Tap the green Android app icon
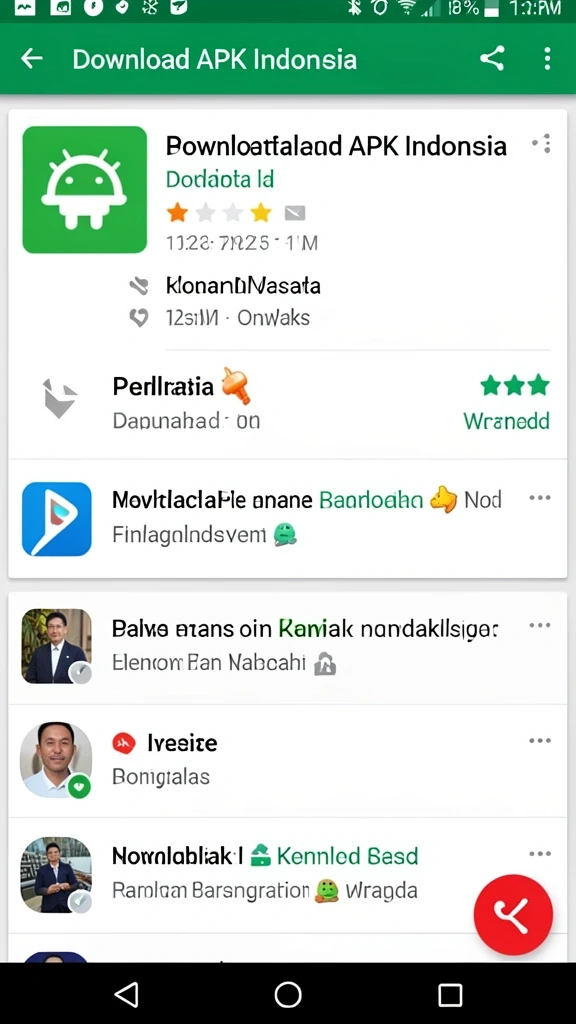This screenshot has width=576, height=1024. coord(85,189)
